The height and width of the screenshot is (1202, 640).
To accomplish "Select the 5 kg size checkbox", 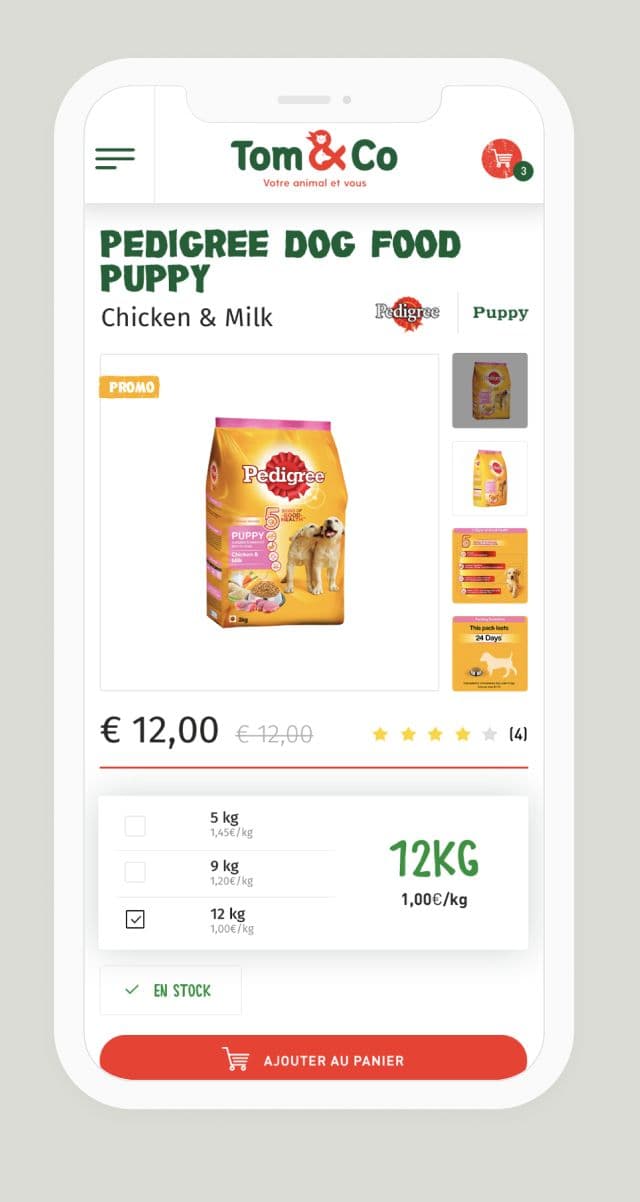I will 135,826.
